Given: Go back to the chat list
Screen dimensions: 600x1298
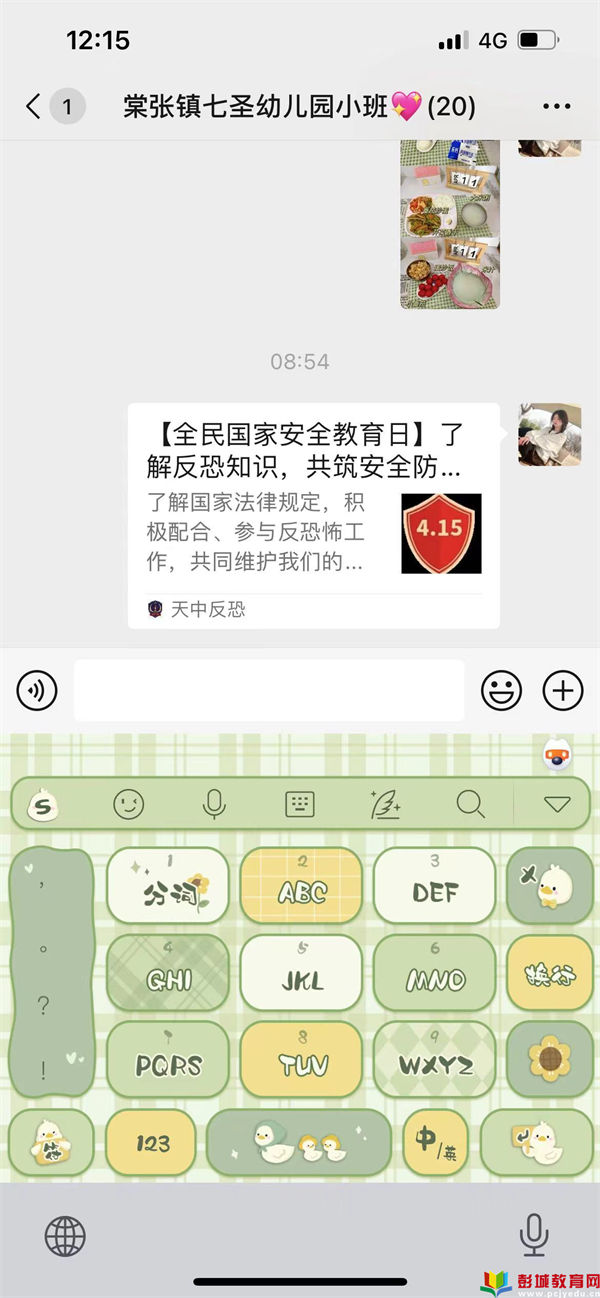Looking at the screenshot, I should (34, 106).
